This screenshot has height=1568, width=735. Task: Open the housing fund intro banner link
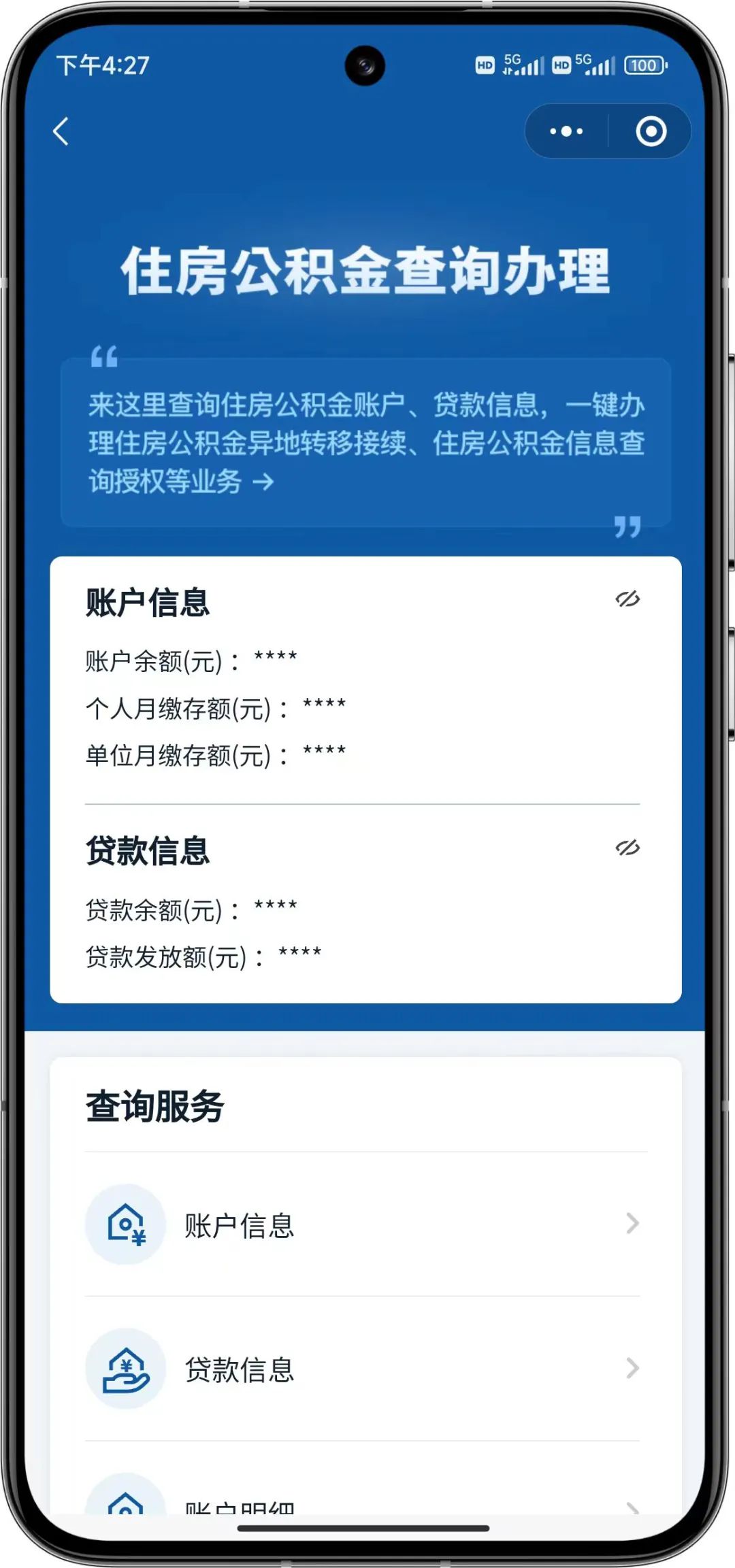tap(366, 443)
